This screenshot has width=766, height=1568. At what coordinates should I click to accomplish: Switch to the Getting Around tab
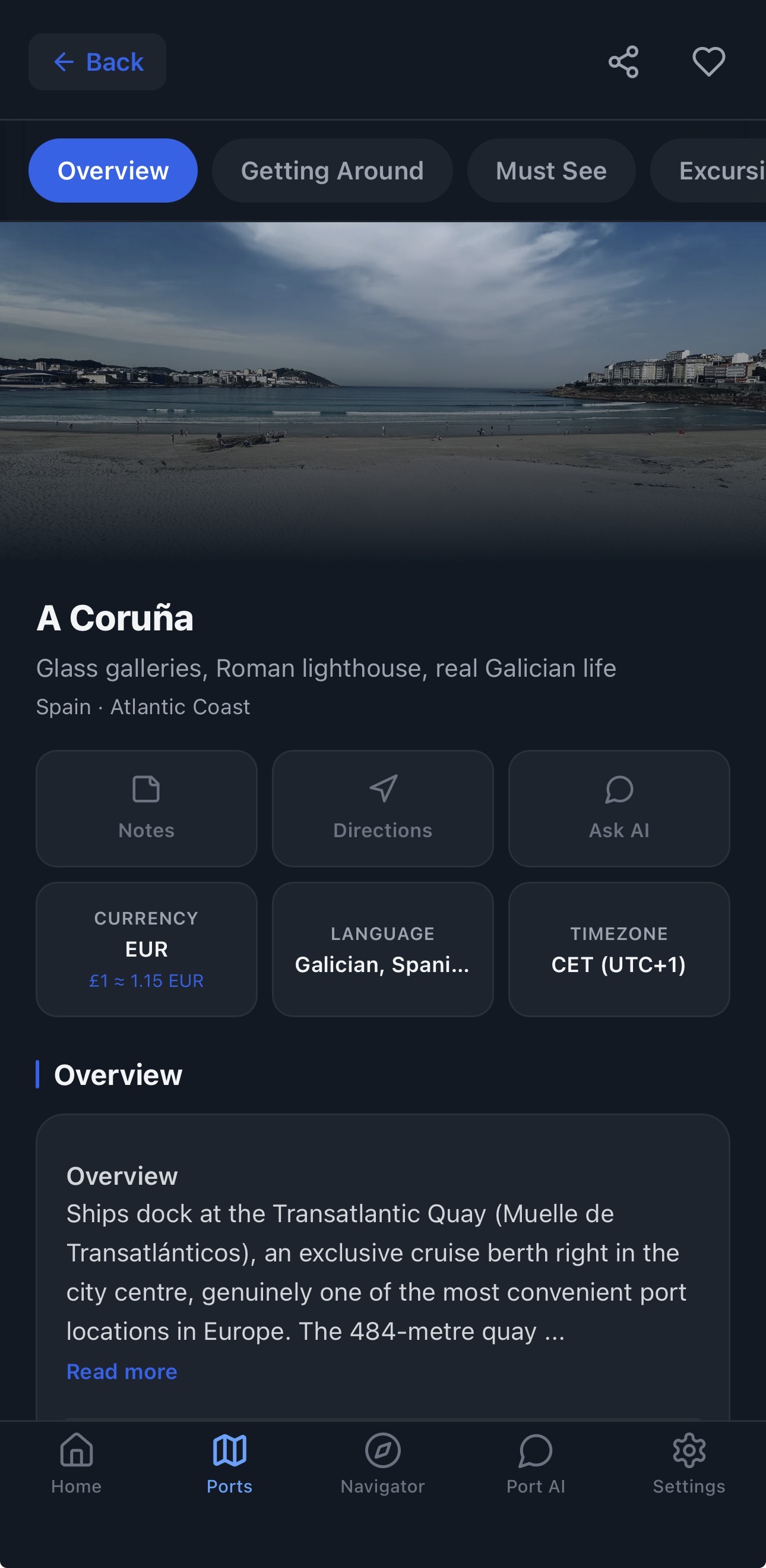pos(331,171)
